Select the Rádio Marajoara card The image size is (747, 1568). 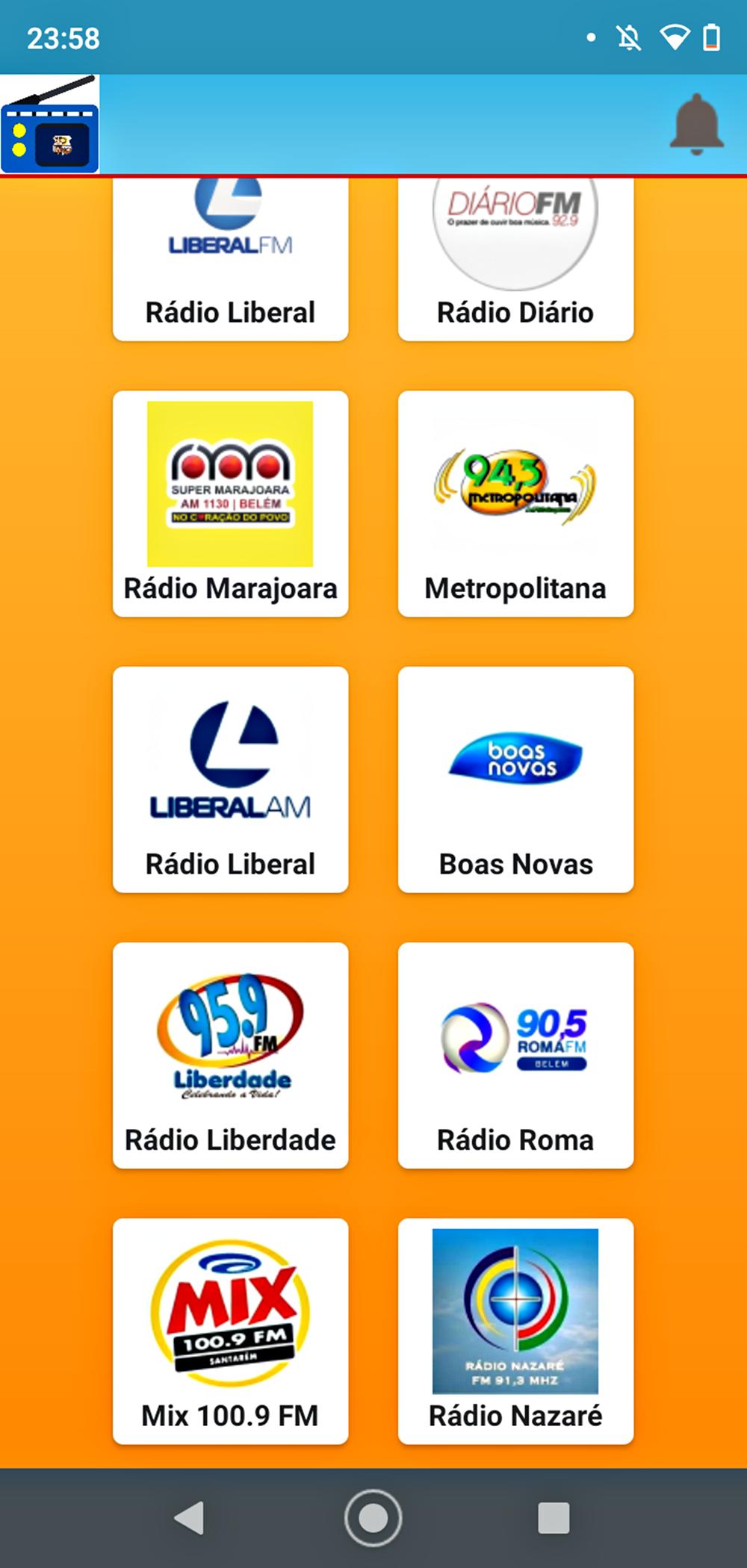click(230, 504)
